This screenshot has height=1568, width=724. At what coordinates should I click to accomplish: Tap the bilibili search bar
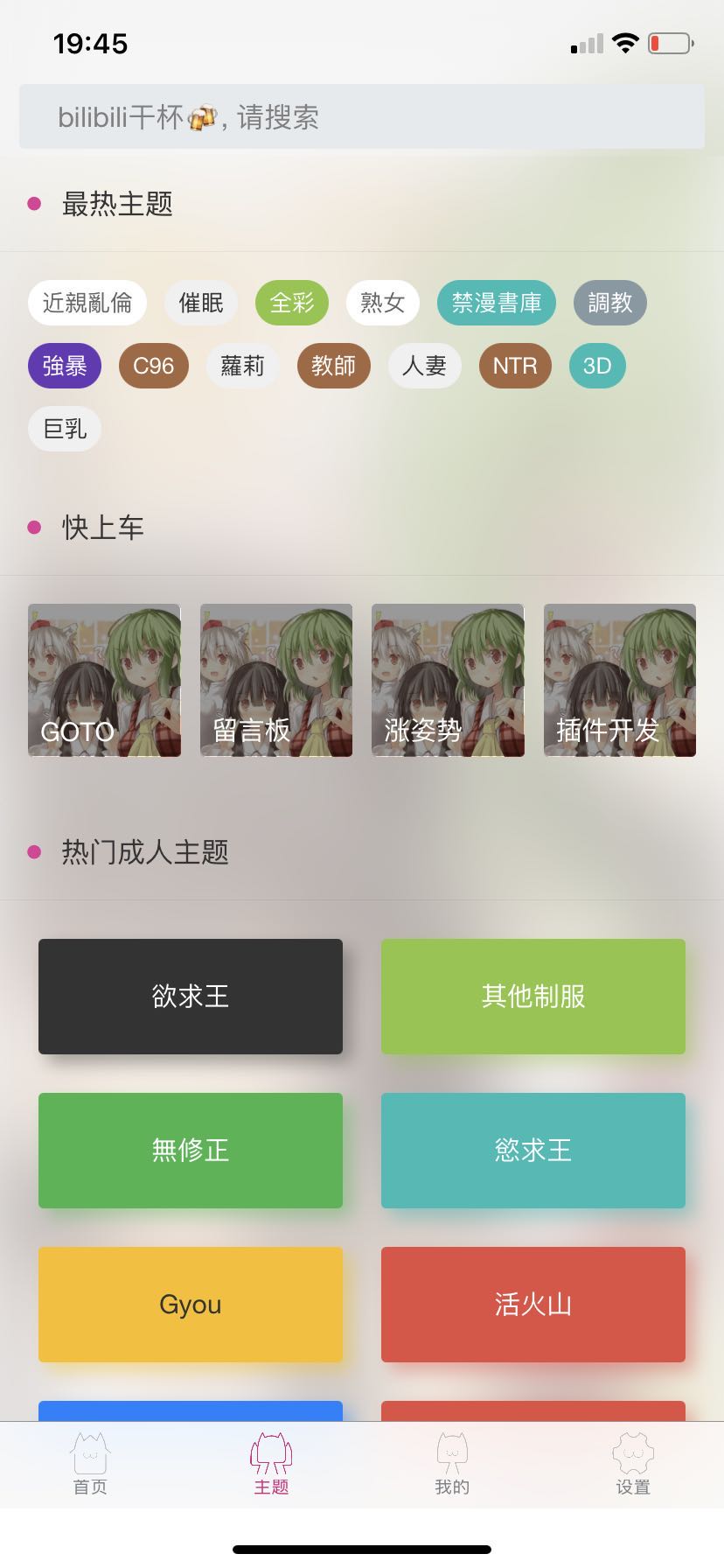[362, 116]
